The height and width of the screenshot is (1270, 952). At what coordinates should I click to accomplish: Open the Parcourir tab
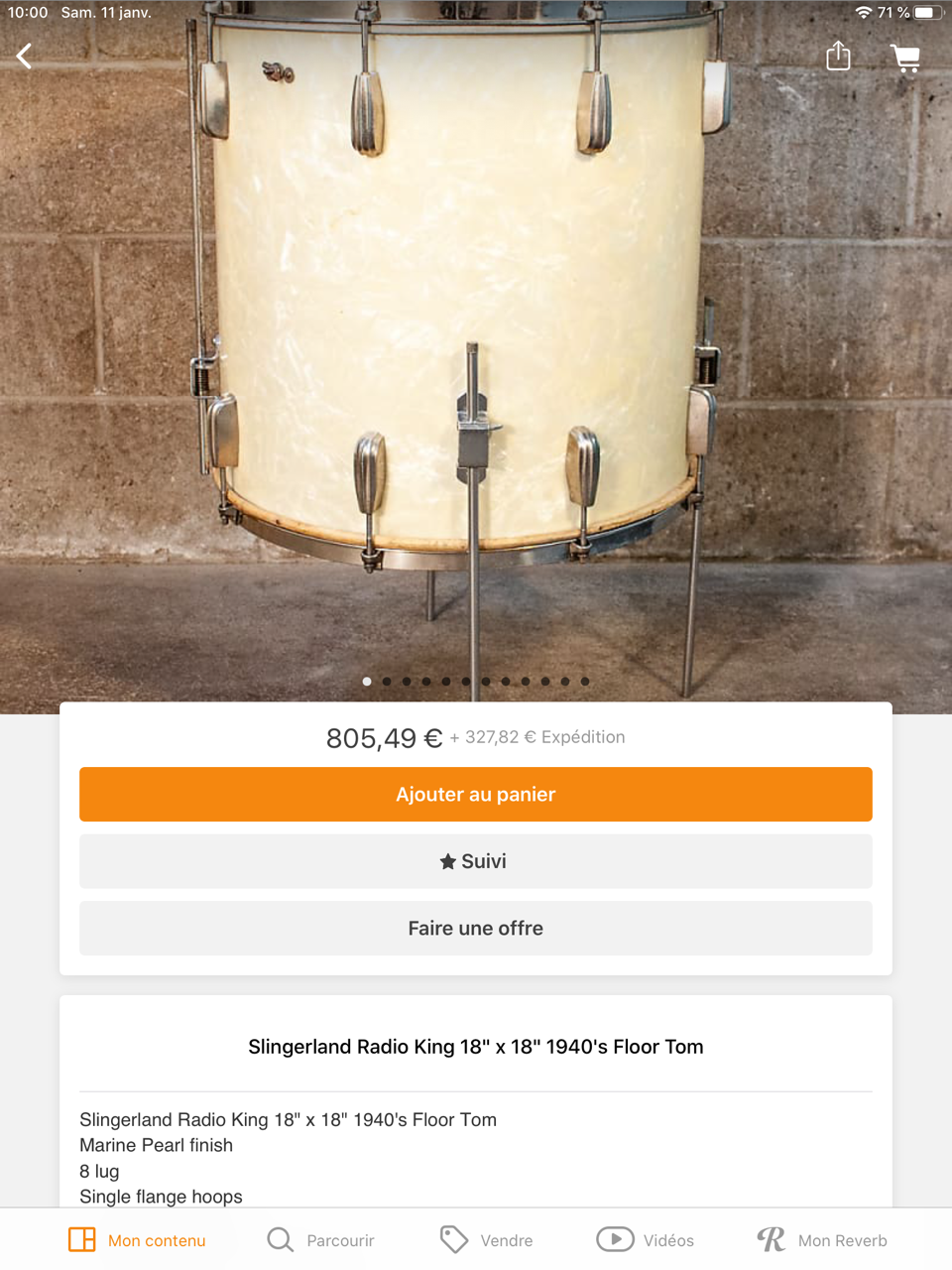point(321,1239)
